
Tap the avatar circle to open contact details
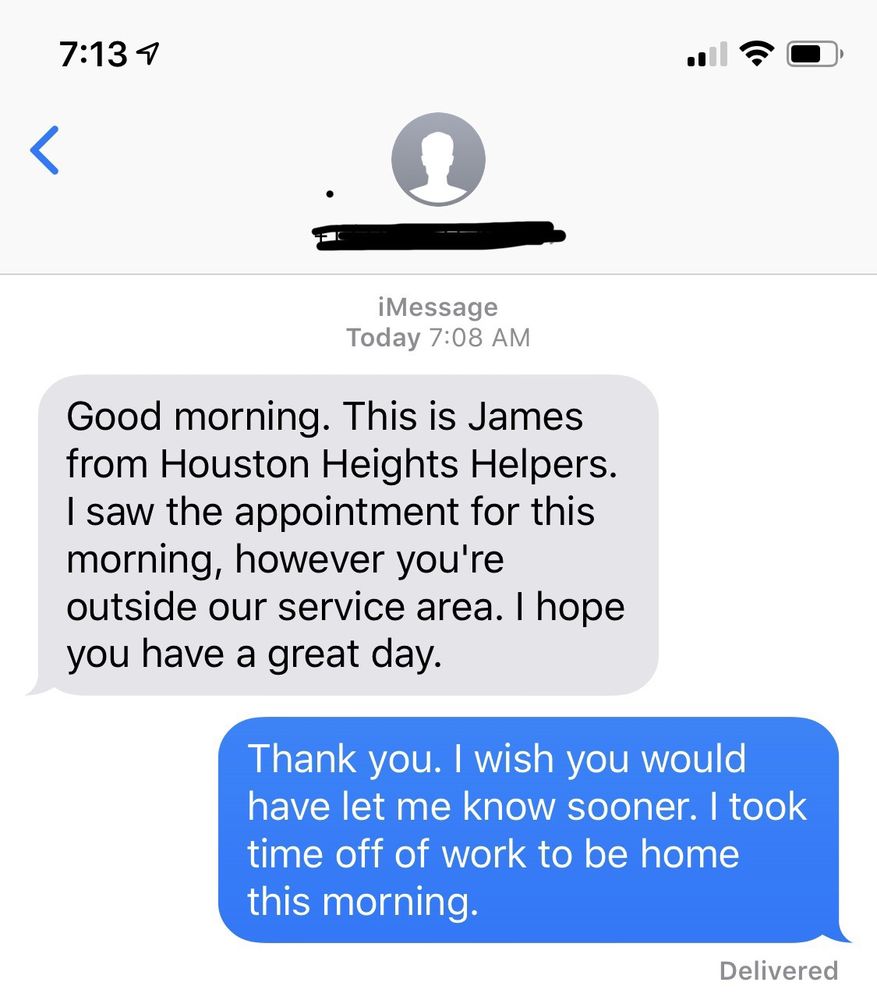click(x=438, y=159)
